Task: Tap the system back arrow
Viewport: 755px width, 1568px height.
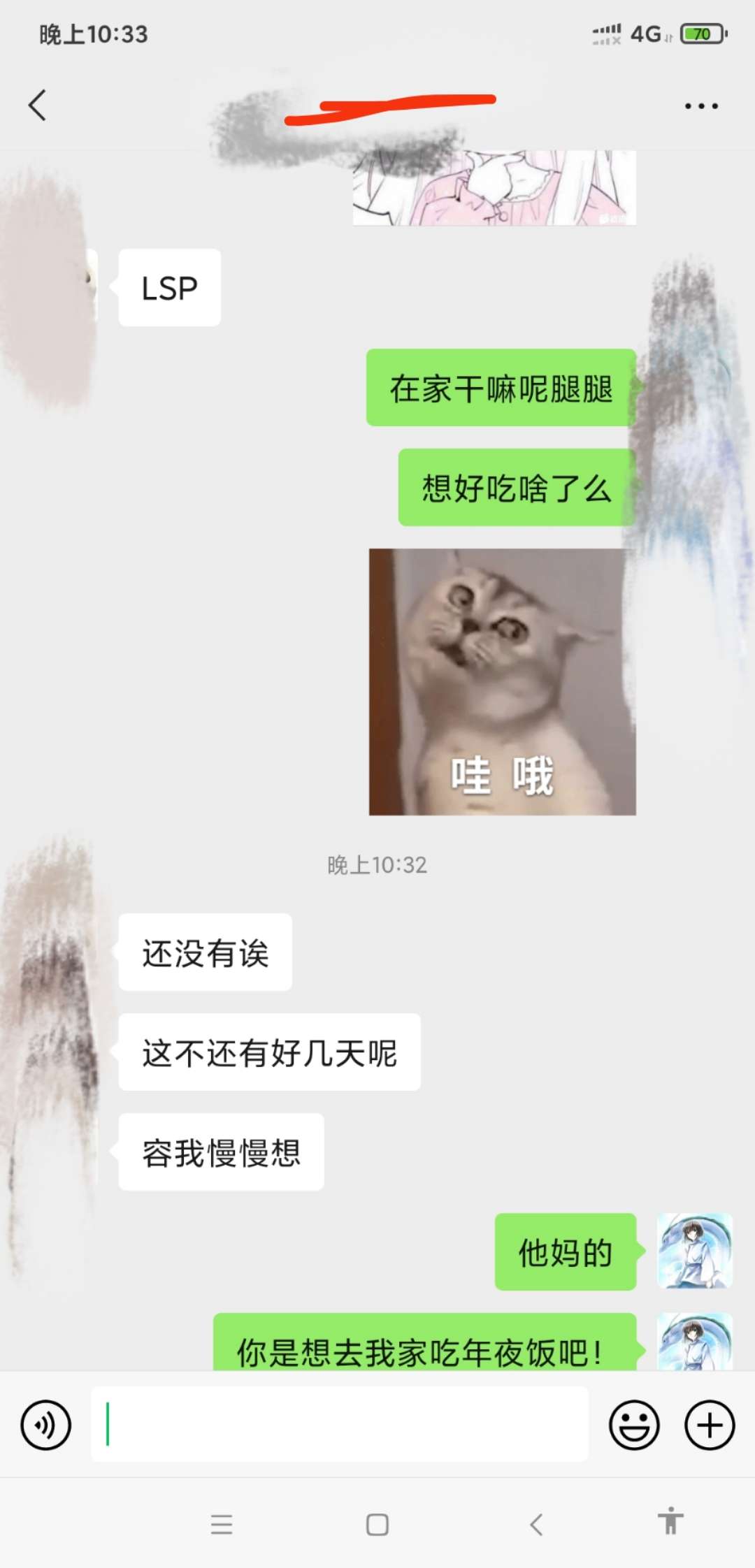Action: (x=536, y=1524)
